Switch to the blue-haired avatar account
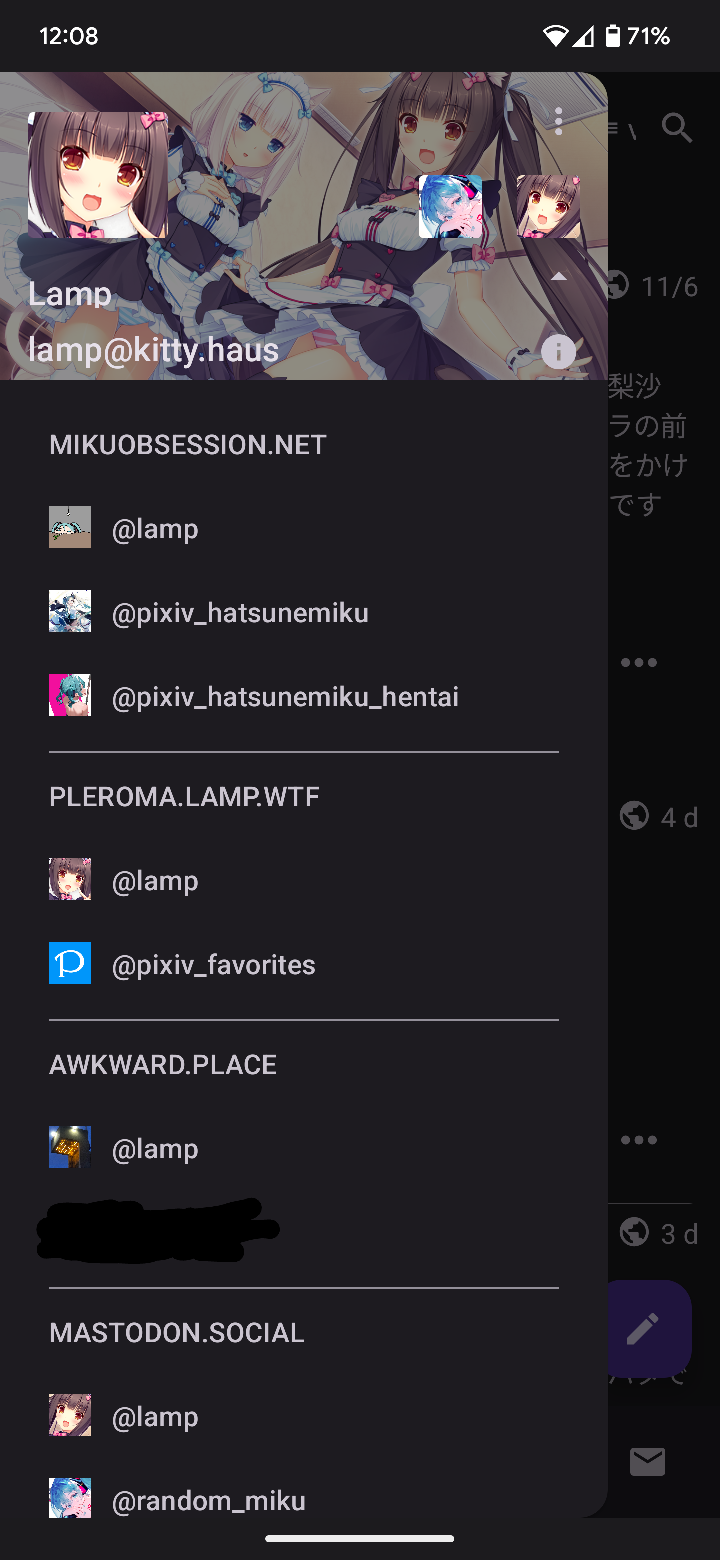720x1560 pixels. 450,207
